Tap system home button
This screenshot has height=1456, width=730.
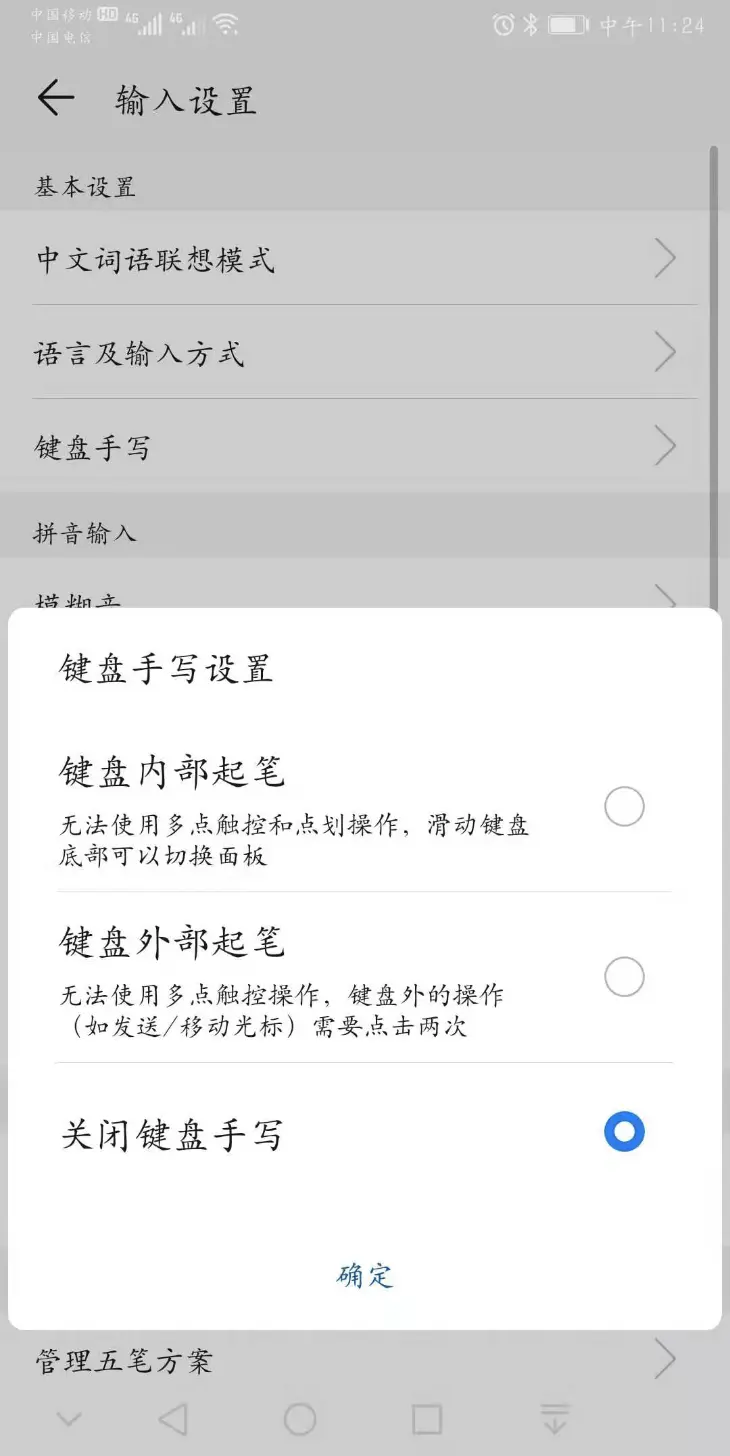point(300,1418)
